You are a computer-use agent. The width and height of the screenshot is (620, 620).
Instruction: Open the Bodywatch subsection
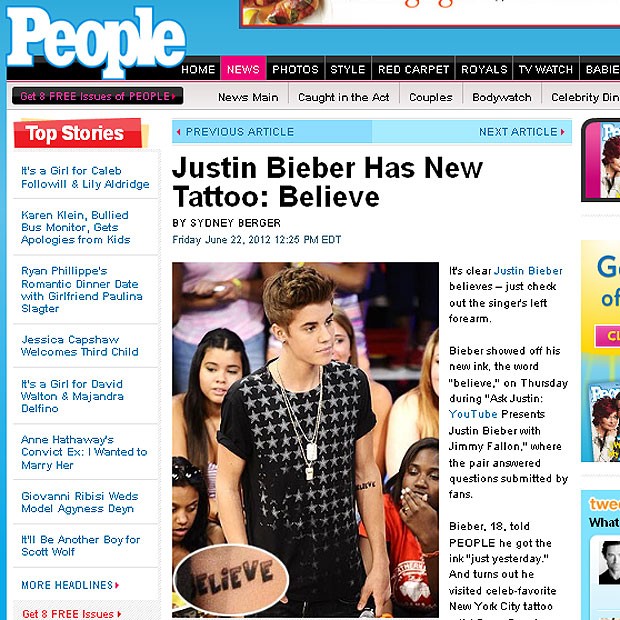(501, 97)
